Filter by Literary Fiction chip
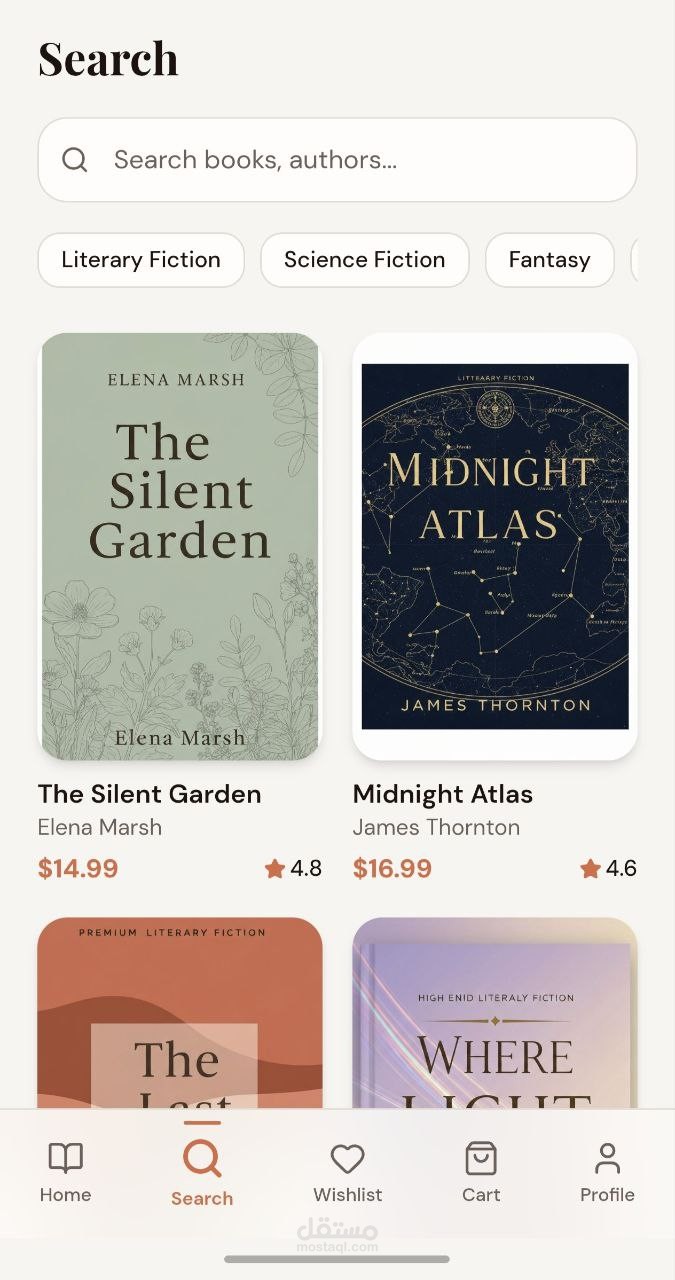The height and width of the screenshot is (1280, 675). point(141,260)
